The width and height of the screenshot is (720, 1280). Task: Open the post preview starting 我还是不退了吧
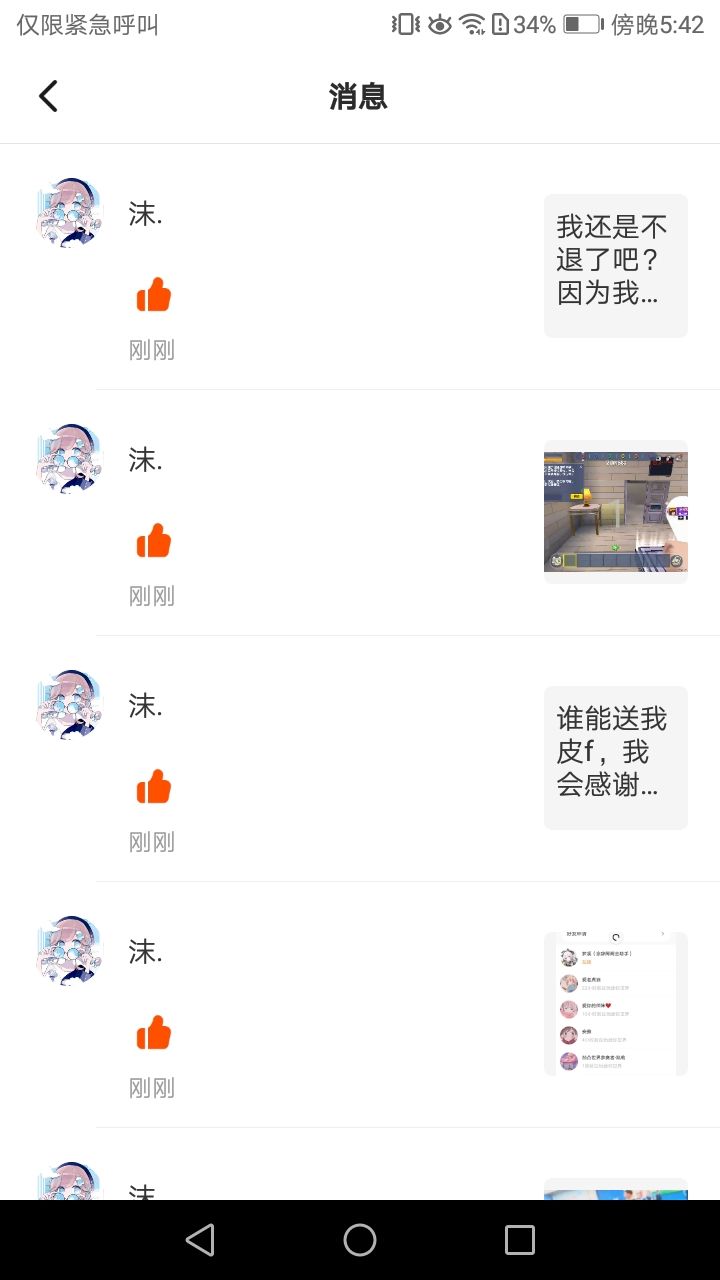pos(615,266)
